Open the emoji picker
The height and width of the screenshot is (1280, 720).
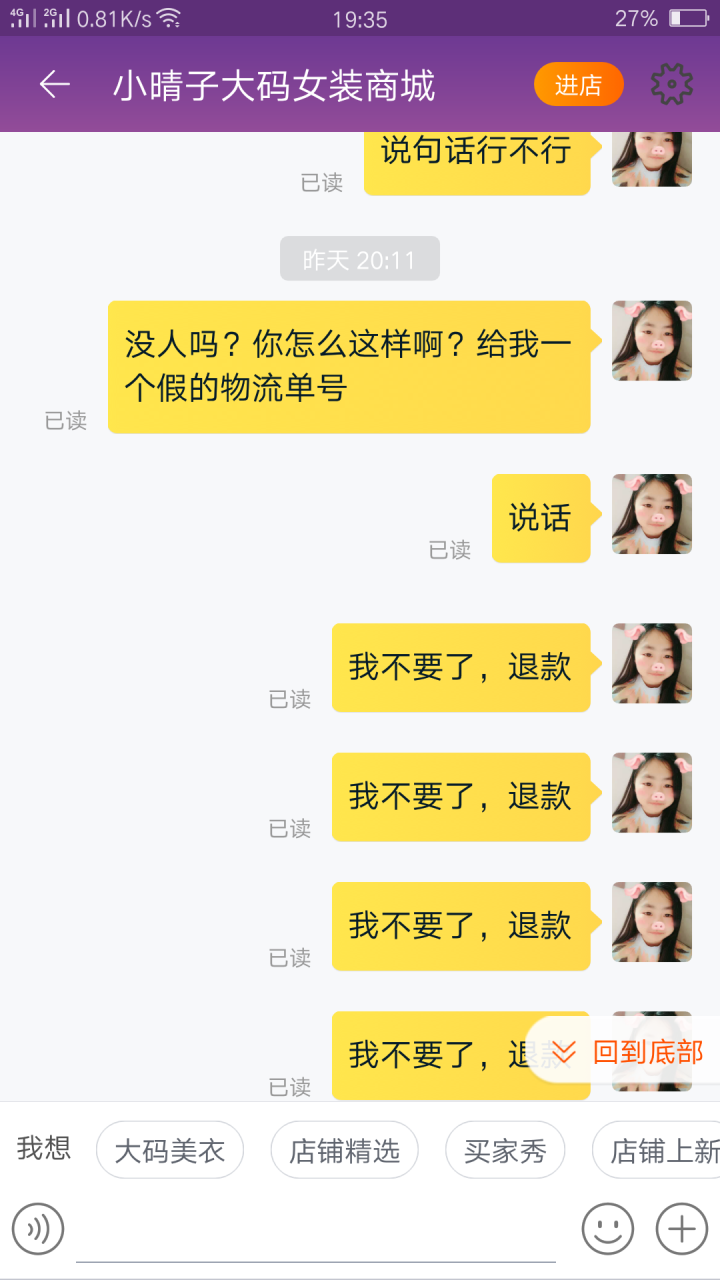click(x=608, y=1228)
